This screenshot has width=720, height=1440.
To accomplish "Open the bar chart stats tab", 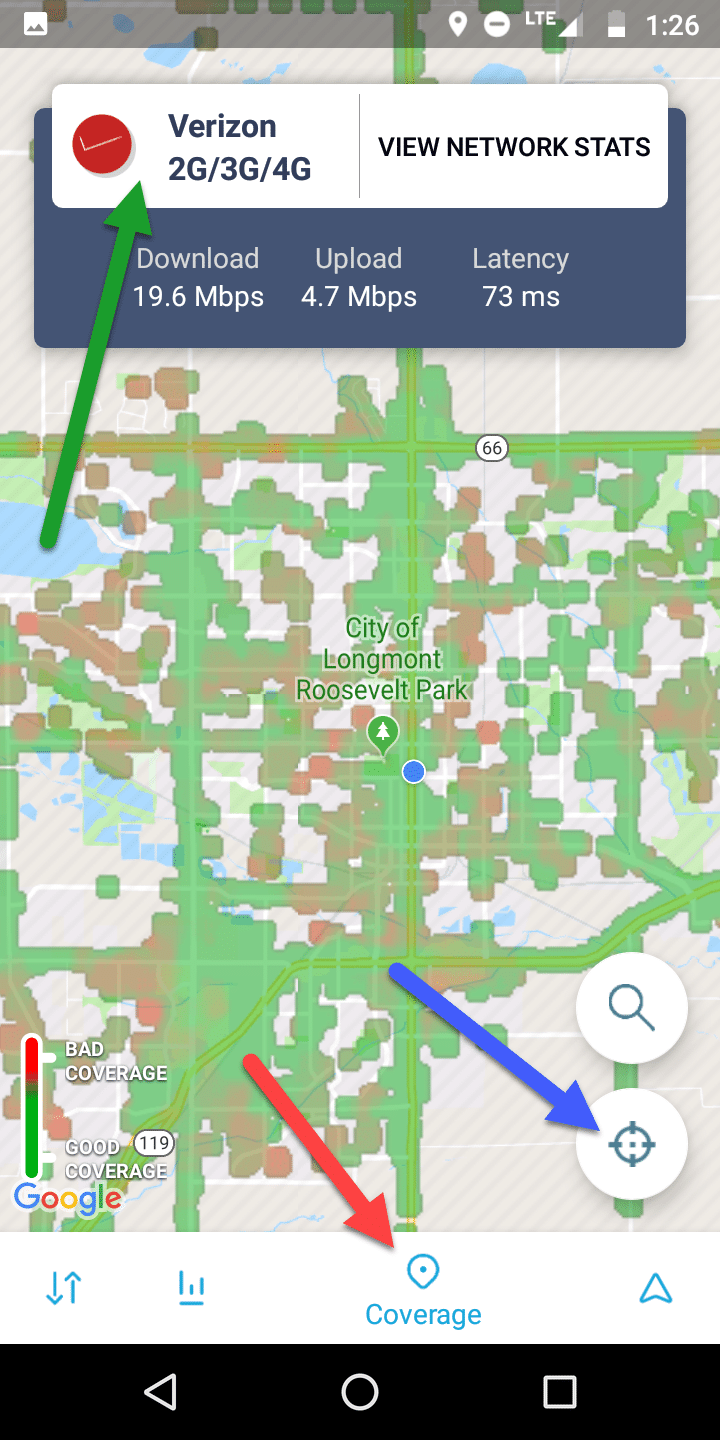I will [191, 1289].
